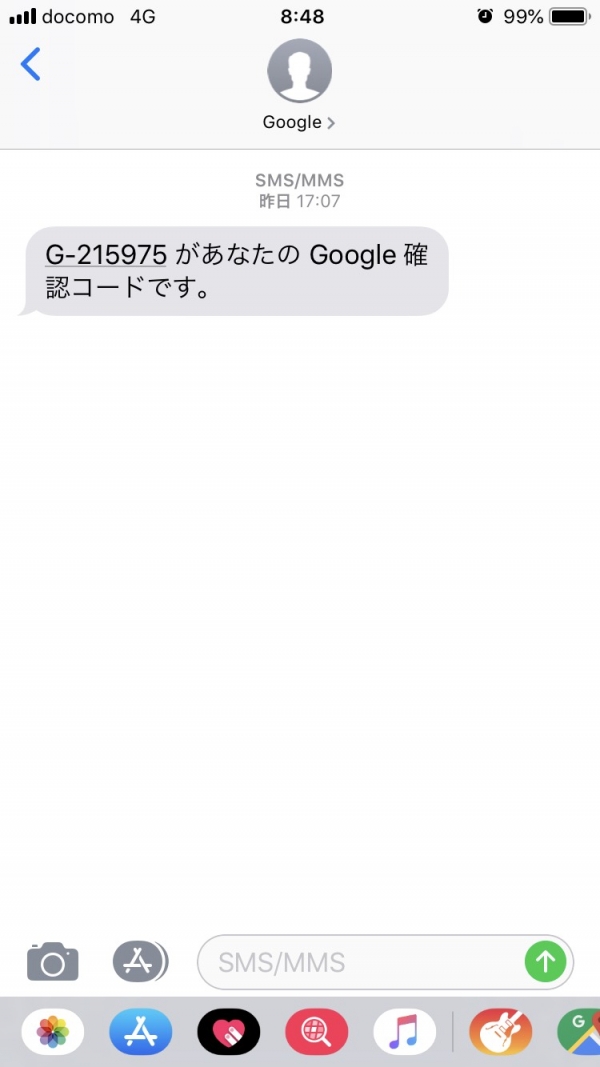This screenshot has height=1067, width=600.
Task: Open Google Maps in the app drawer
Action: 580,1032
